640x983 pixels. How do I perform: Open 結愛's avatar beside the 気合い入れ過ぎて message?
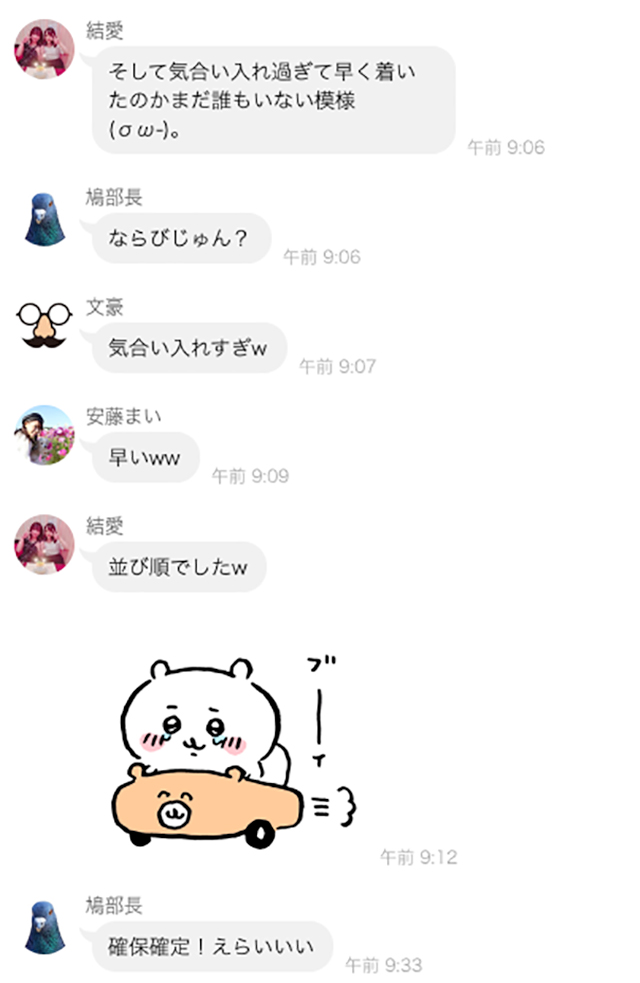44,49
